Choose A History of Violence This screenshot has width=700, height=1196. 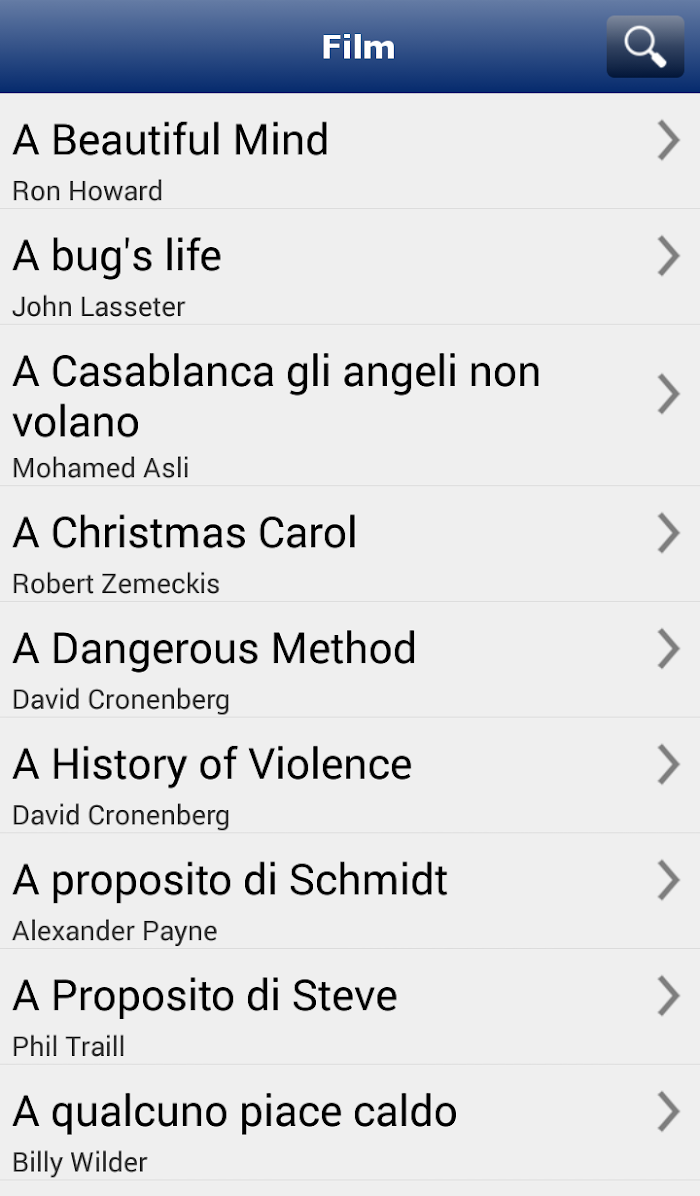tap(350, 775)
